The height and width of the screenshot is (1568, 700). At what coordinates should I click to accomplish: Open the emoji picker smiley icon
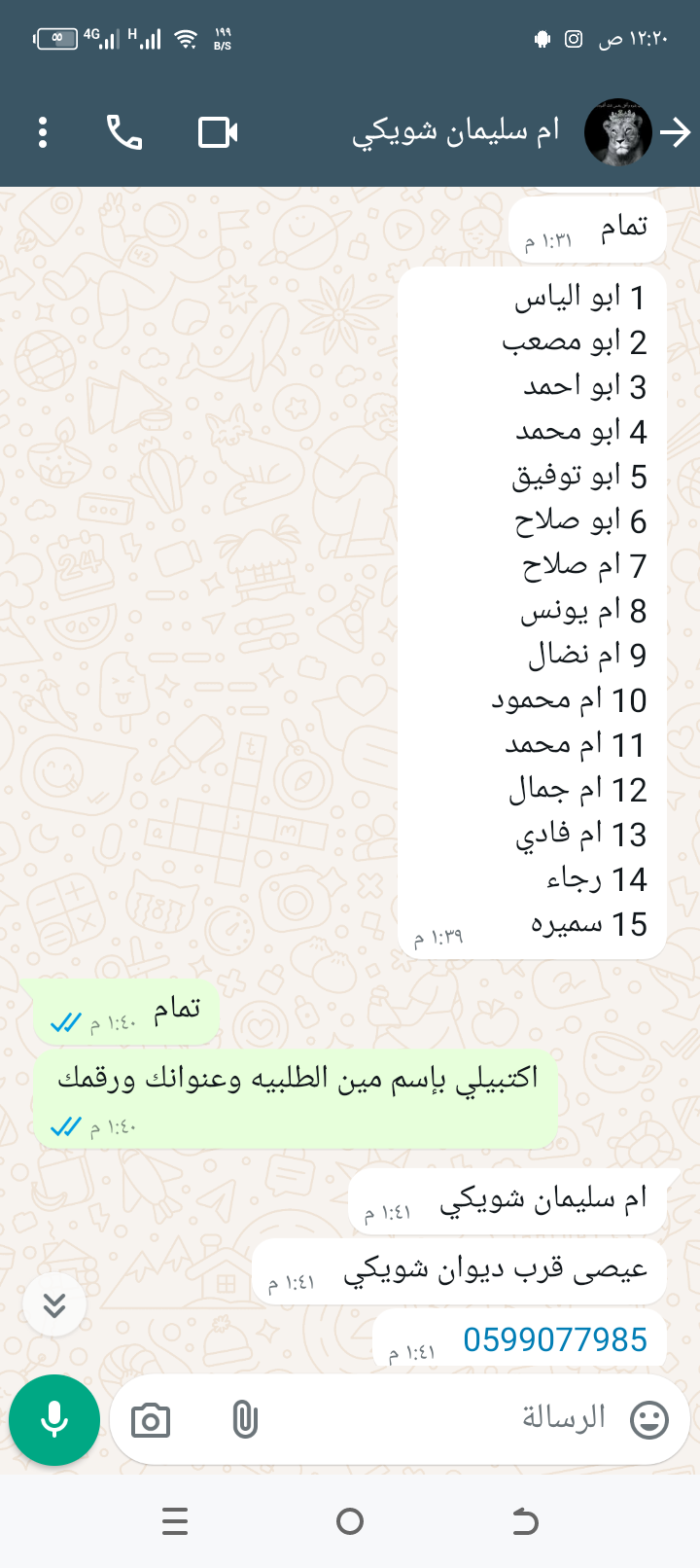[649, 1420]
